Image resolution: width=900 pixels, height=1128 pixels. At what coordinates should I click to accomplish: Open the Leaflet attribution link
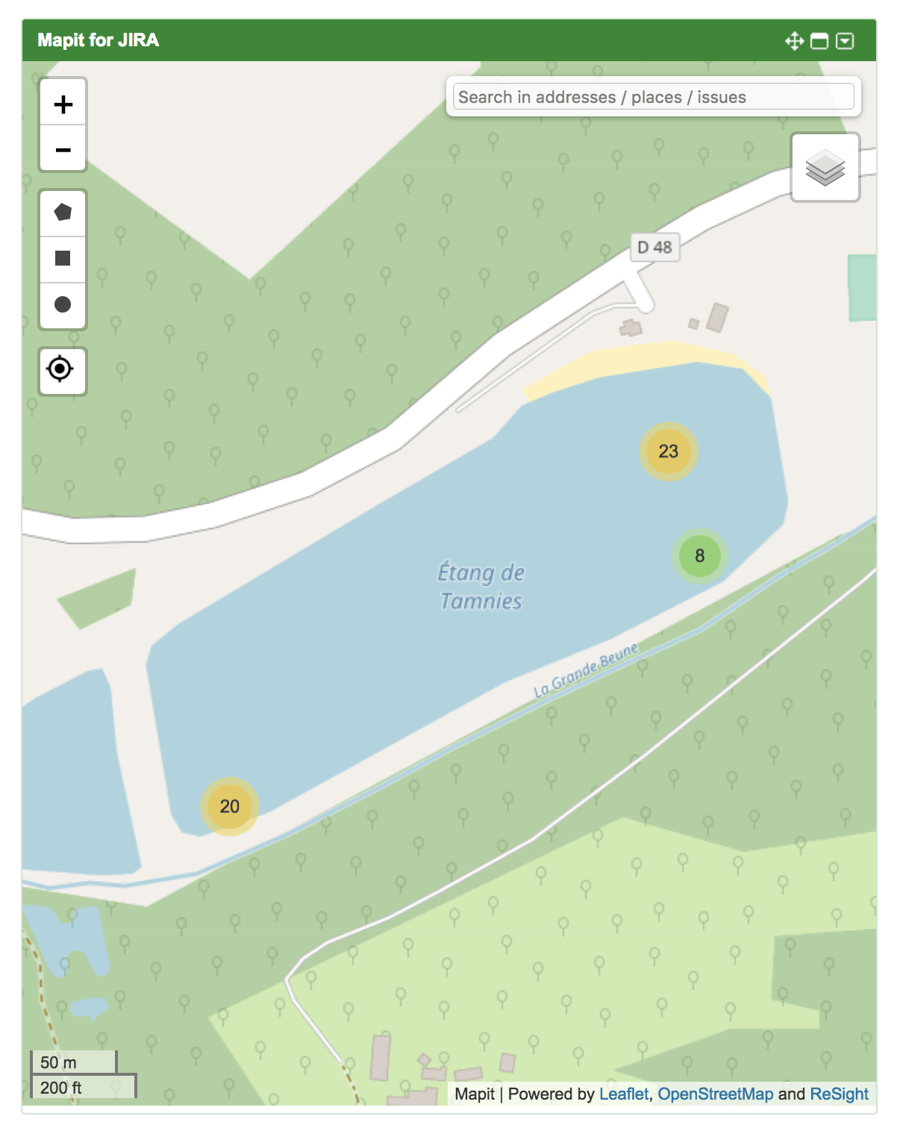click(x=623, y=1094)
